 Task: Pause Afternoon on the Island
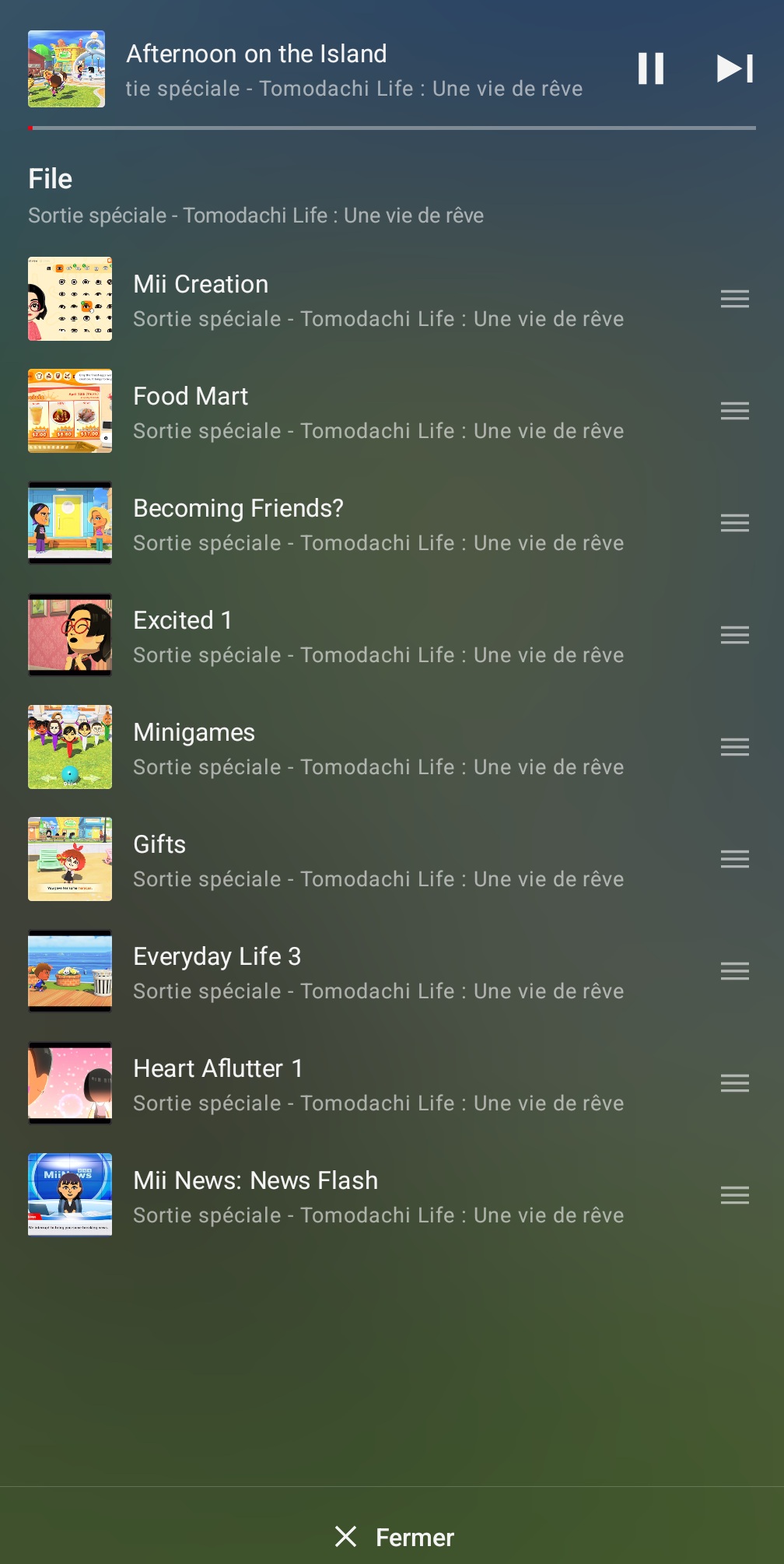click(651, 68)
